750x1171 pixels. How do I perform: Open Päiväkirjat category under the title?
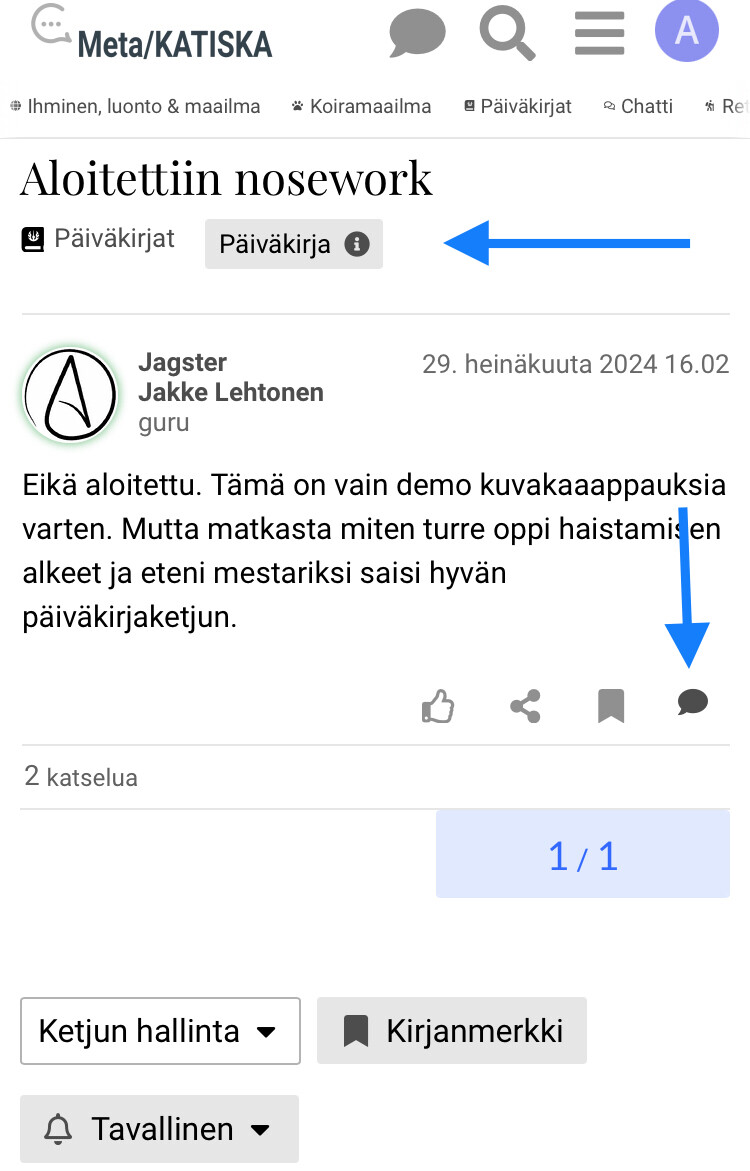[x=98, y=239]
